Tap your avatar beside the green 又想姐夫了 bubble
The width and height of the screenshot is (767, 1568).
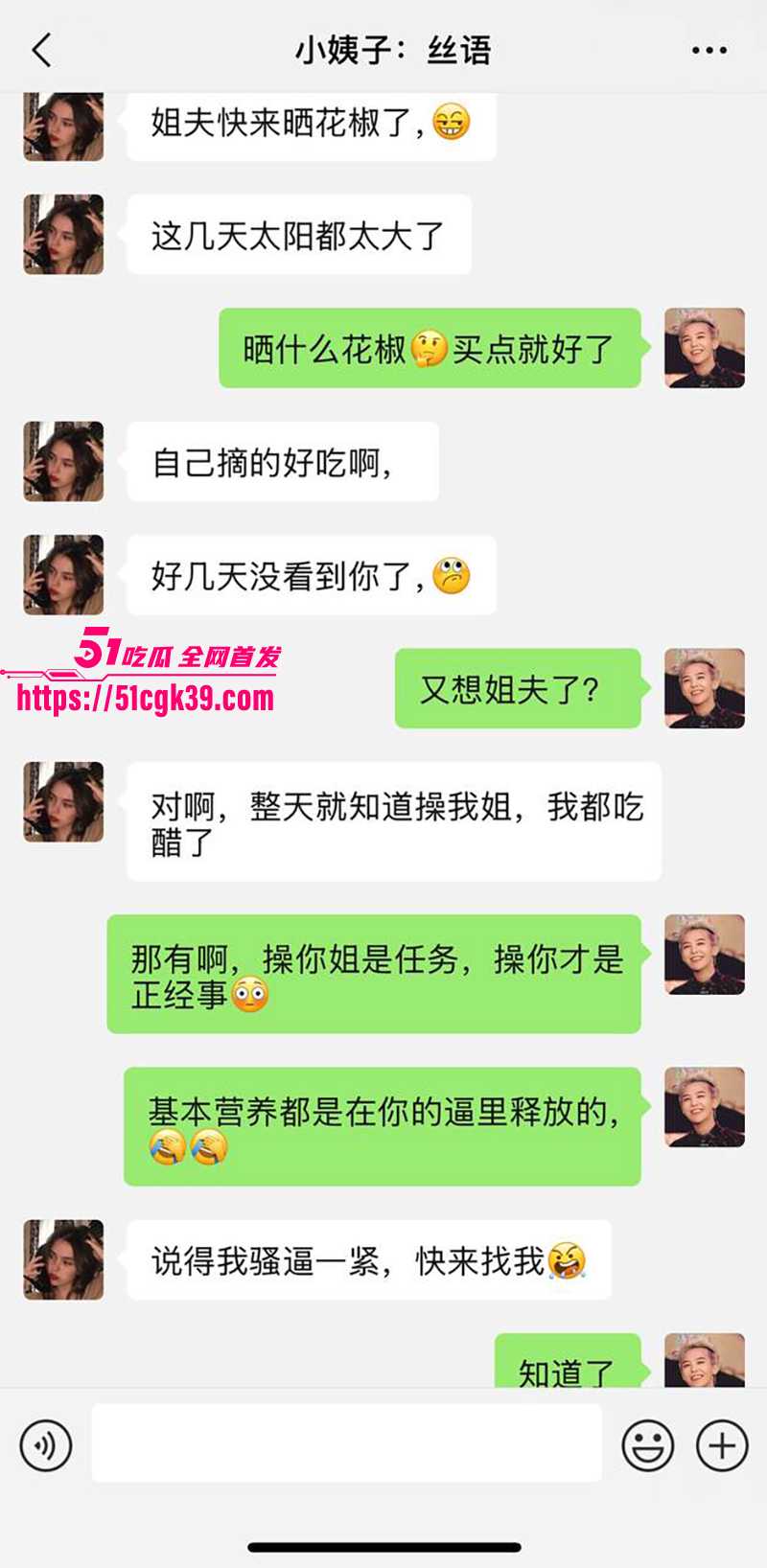coord(705,690)
